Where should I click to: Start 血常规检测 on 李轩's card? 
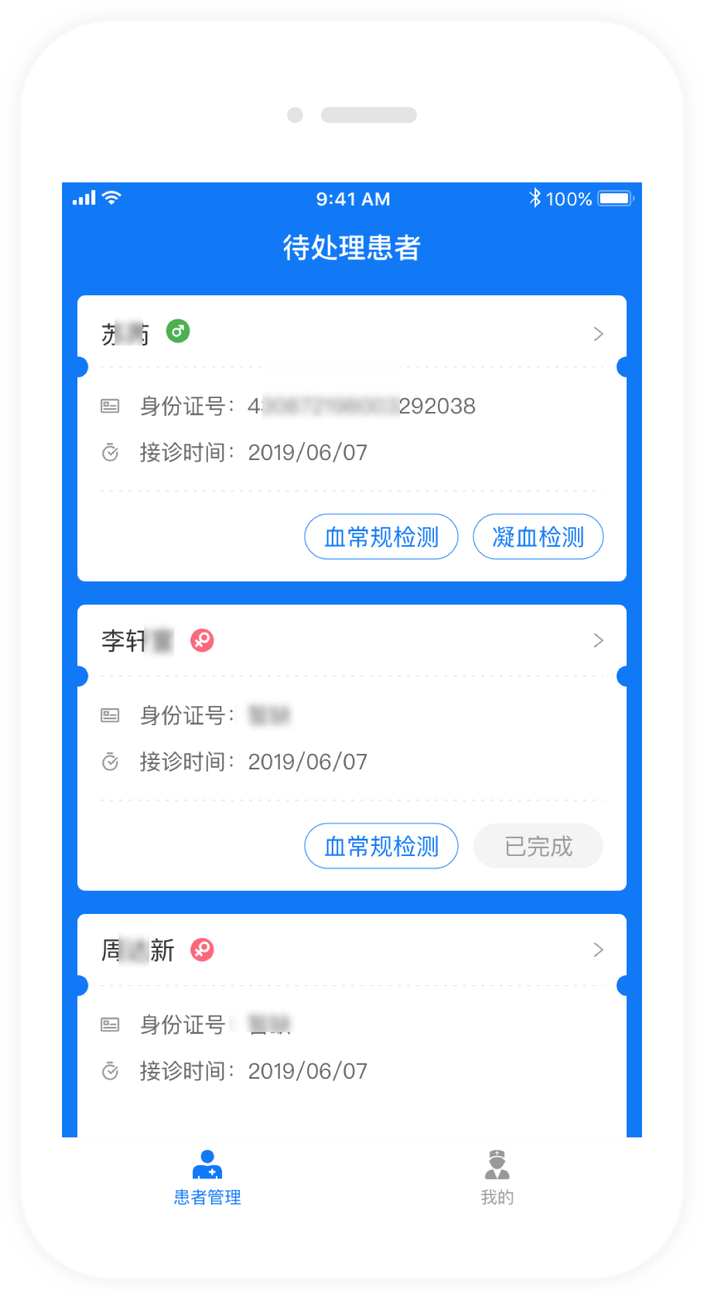click(381, 847)
